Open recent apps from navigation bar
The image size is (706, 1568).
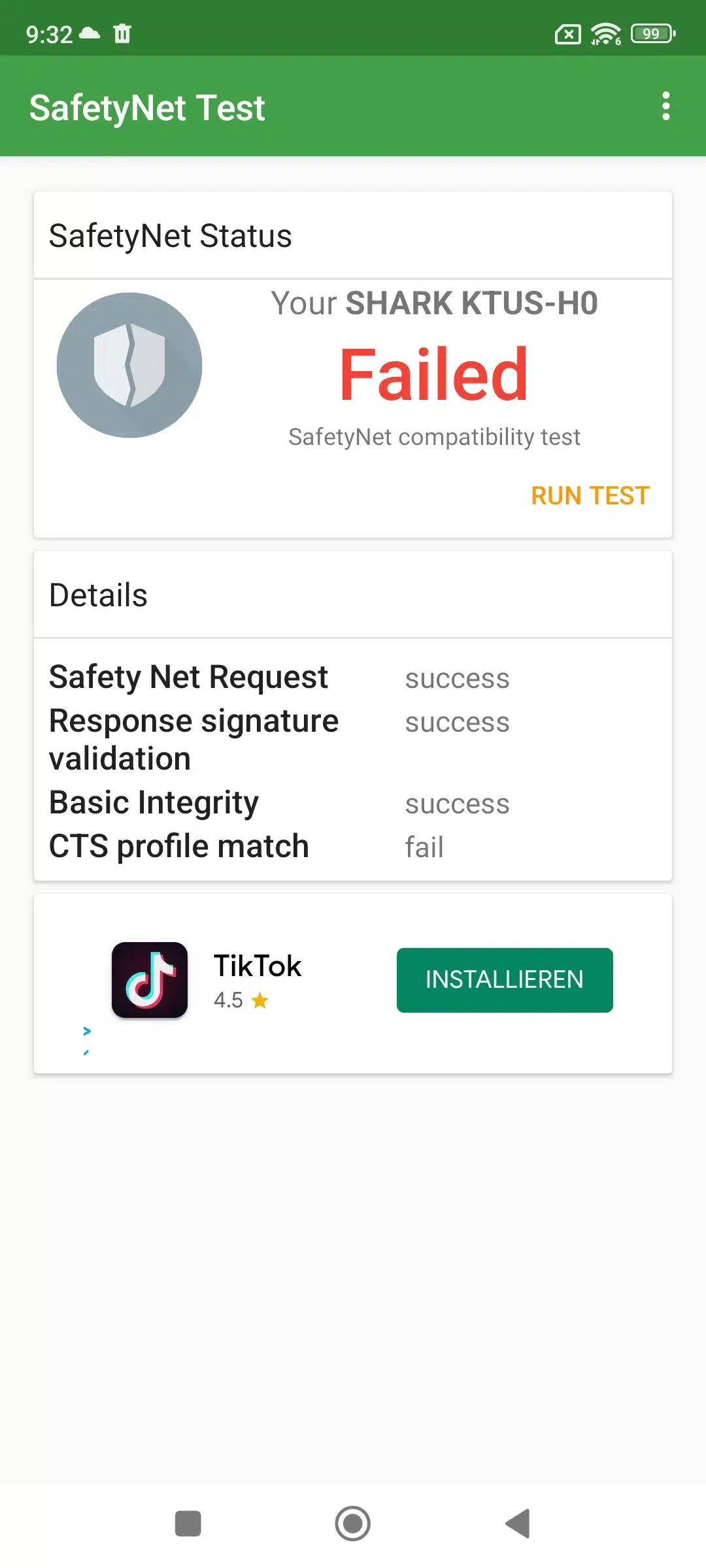pos(188,1524)
